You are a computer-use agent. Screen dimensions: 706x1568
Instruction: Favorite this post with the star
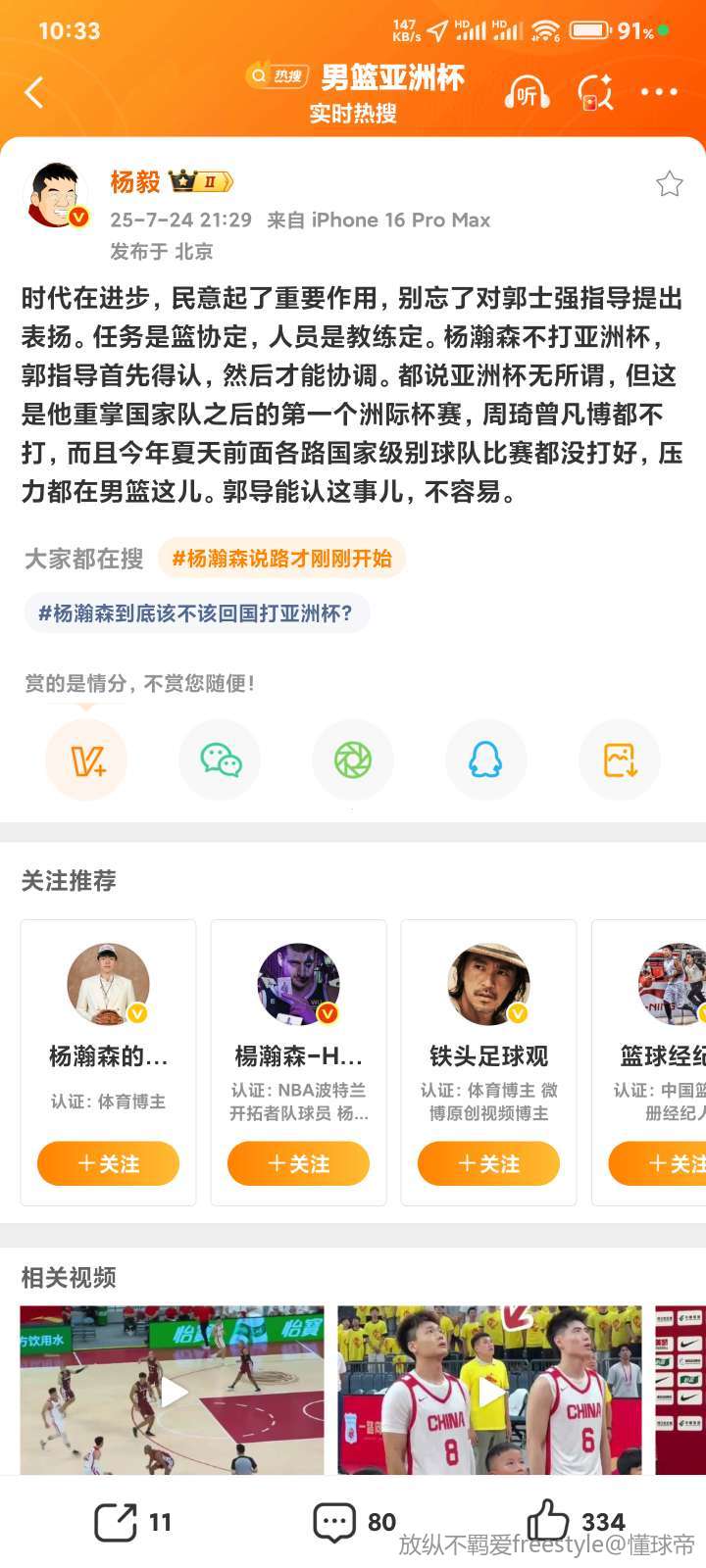pyautogui.click(x=669, y=183)
